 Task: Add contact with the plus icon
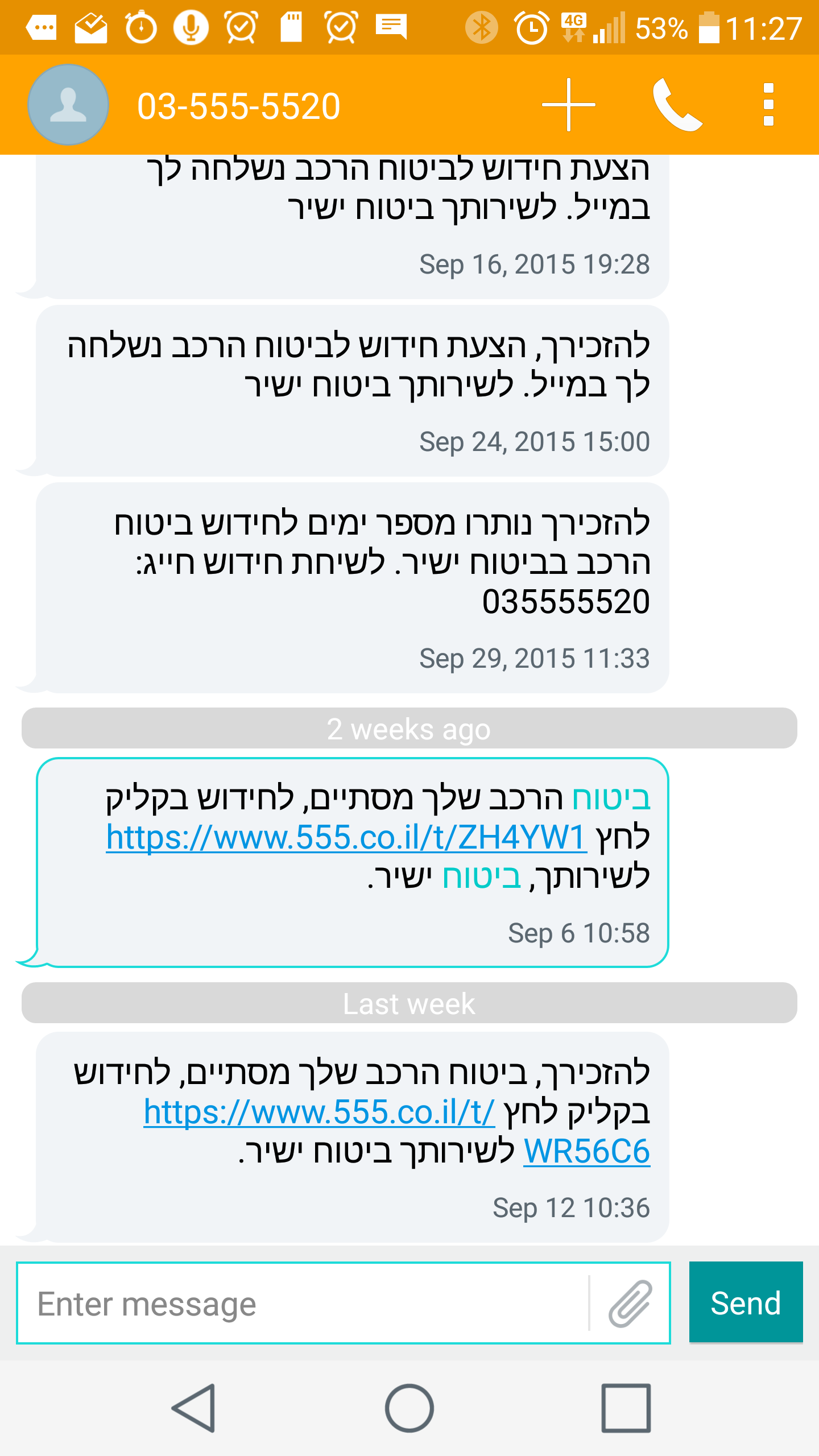coord(568,105)
